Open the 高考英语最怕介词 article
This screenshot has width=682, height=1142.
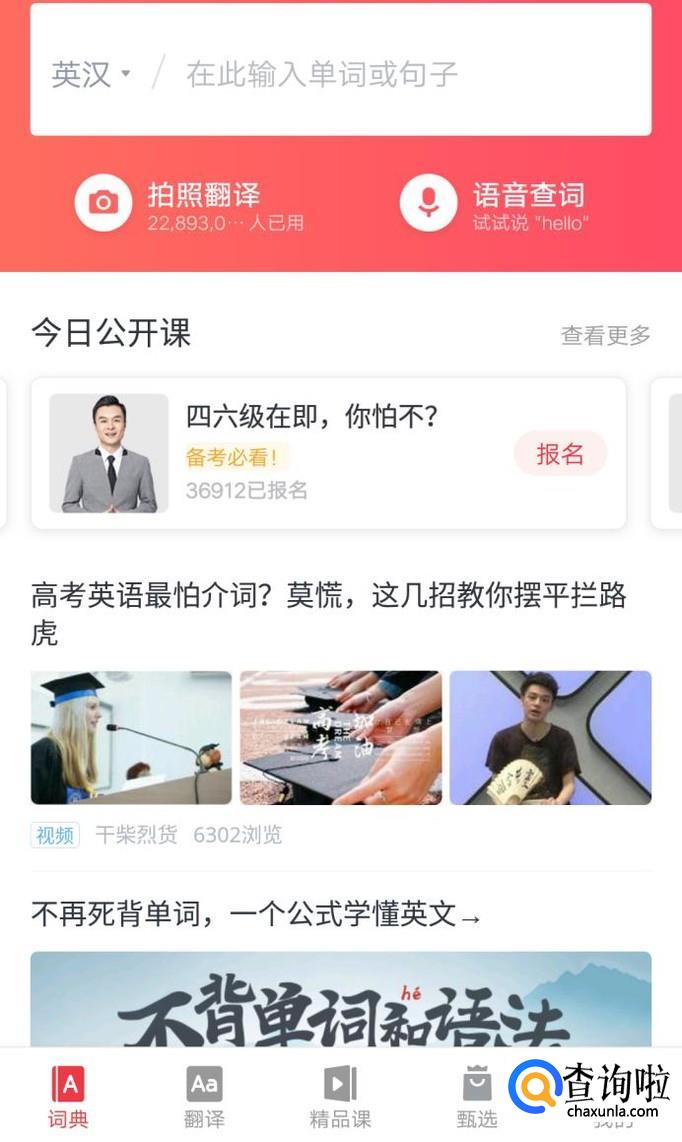(329, 614)
